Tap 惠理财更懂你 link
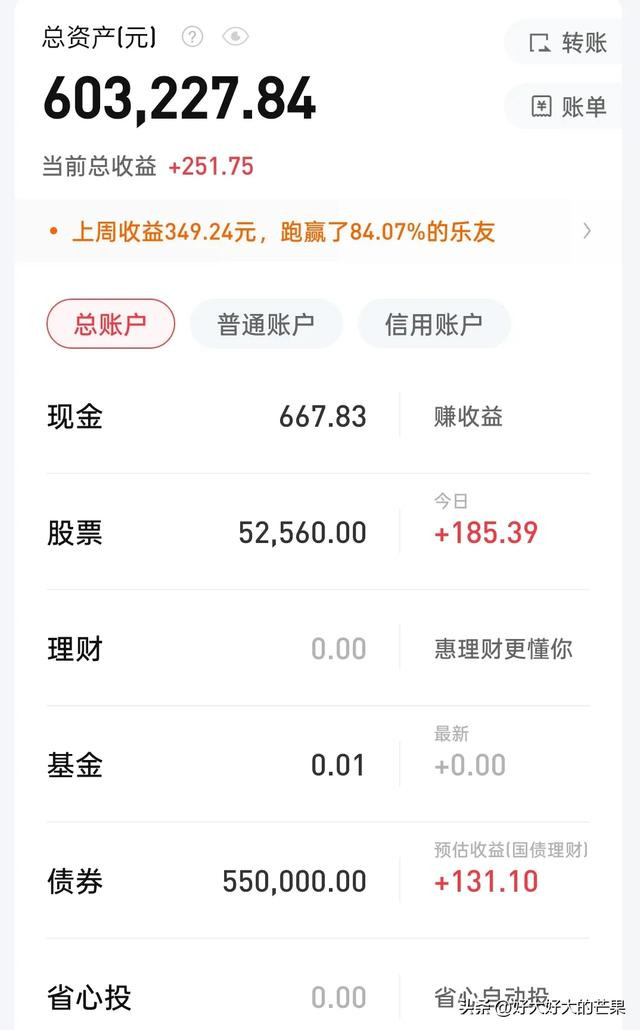 tap(503, 648)
